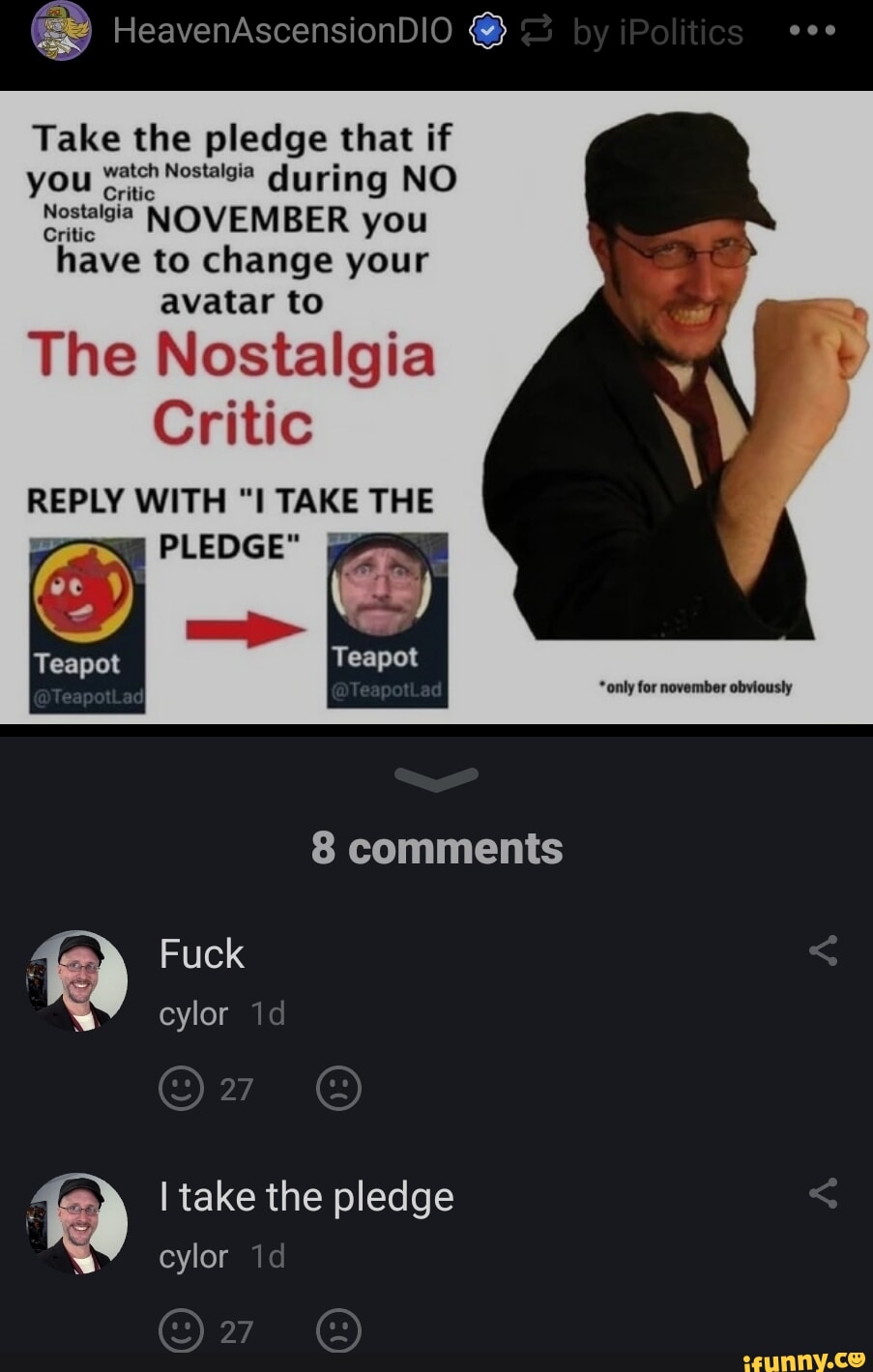
Task: Open cylor's avatar beside "Fuck" comment
Action: pos(77,980)
